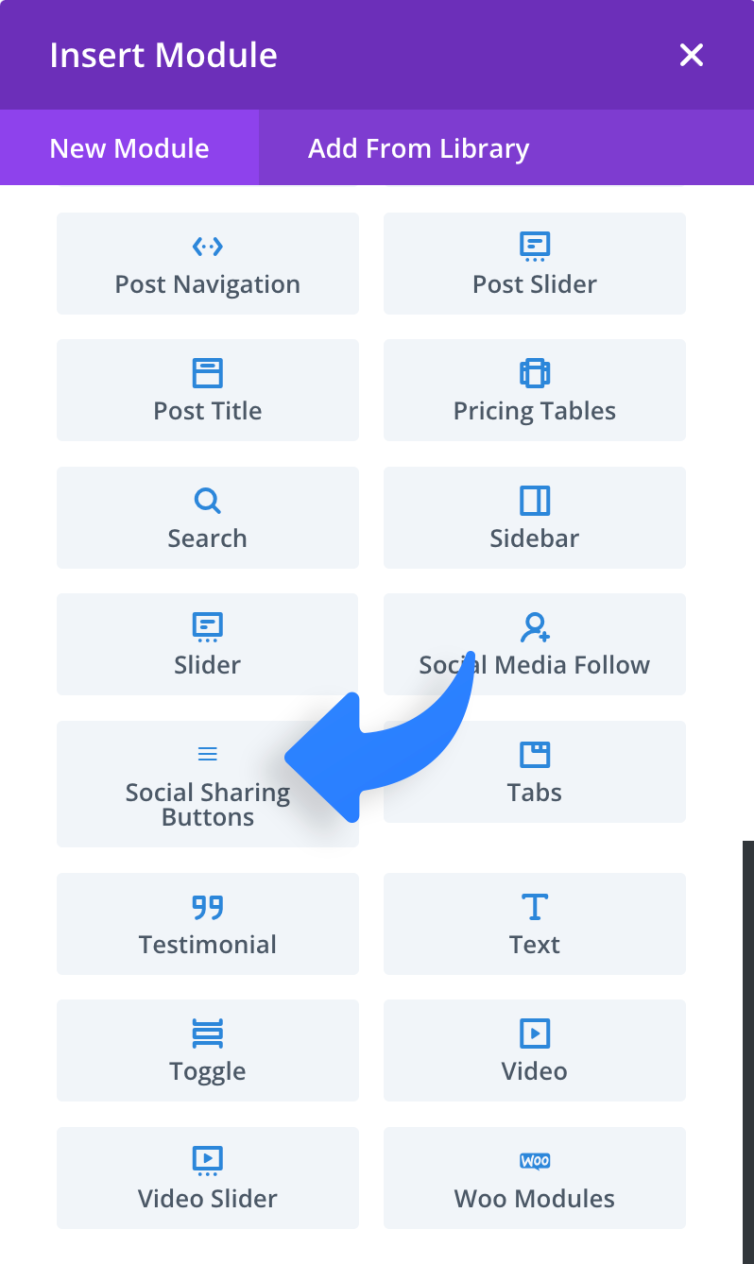Select the Video module play icon

[x=534, y=1032]
